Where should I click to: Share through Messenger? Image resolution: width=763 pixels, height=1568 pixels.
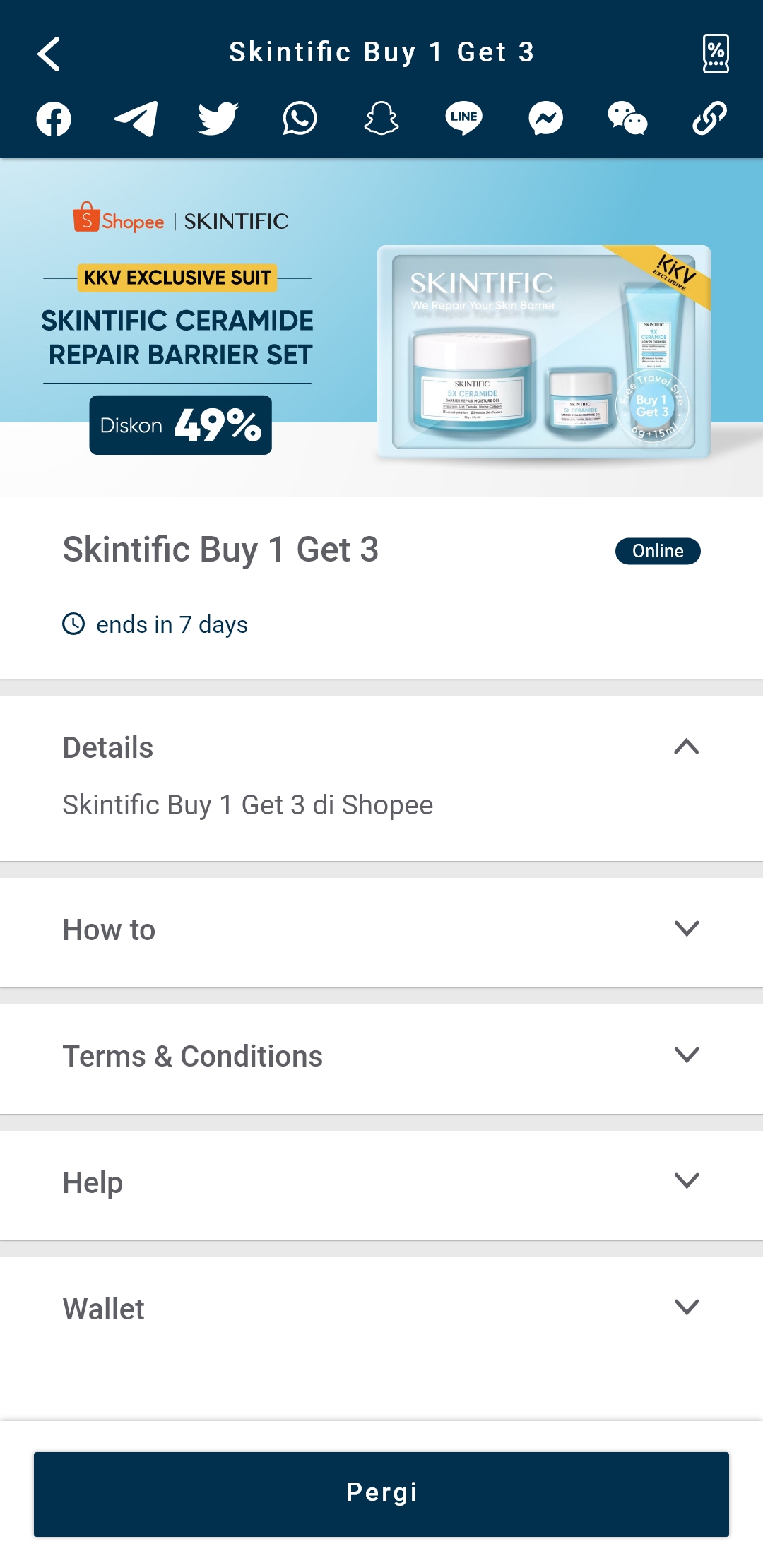point(545,119)
